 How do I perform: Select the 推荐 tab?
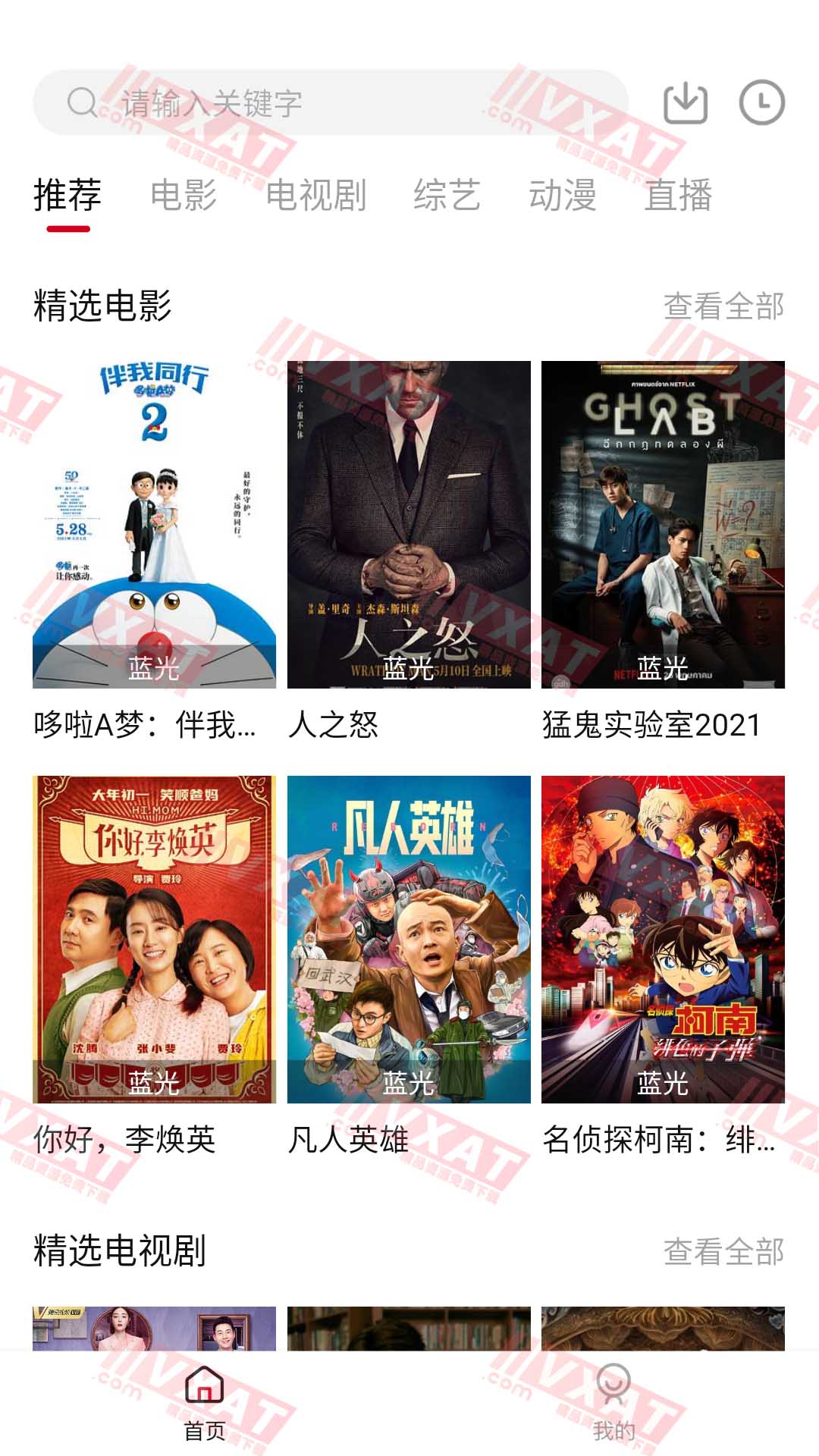(x=67, y=195)
